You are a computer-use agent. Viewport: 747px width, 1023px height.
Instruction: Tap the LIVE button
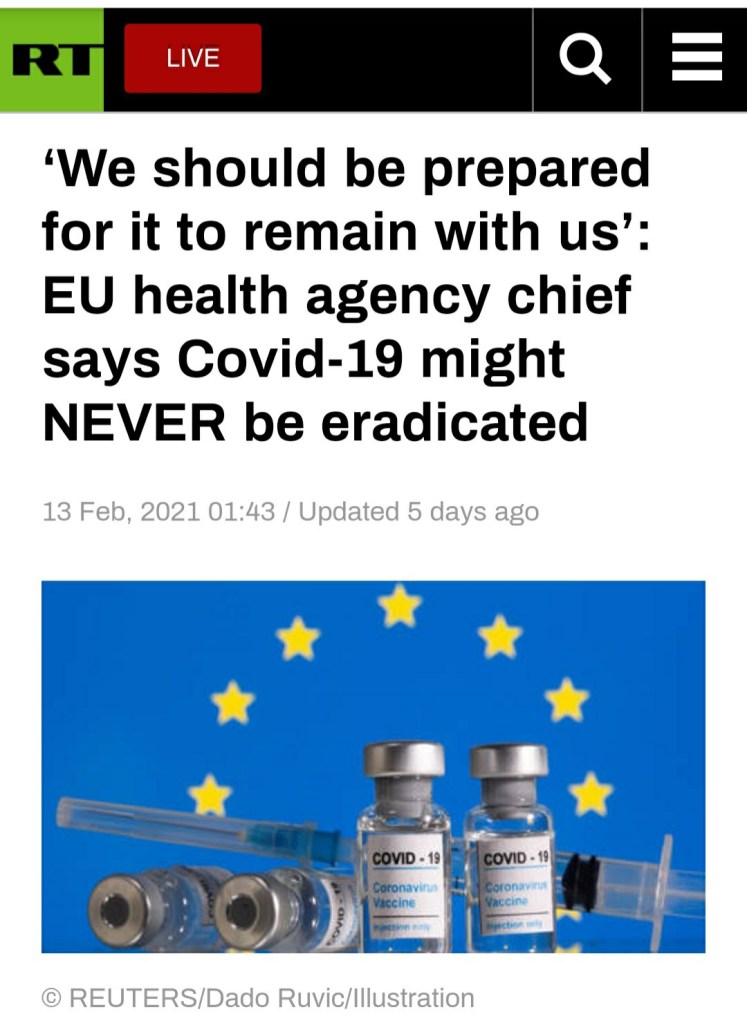coord(193,59)
